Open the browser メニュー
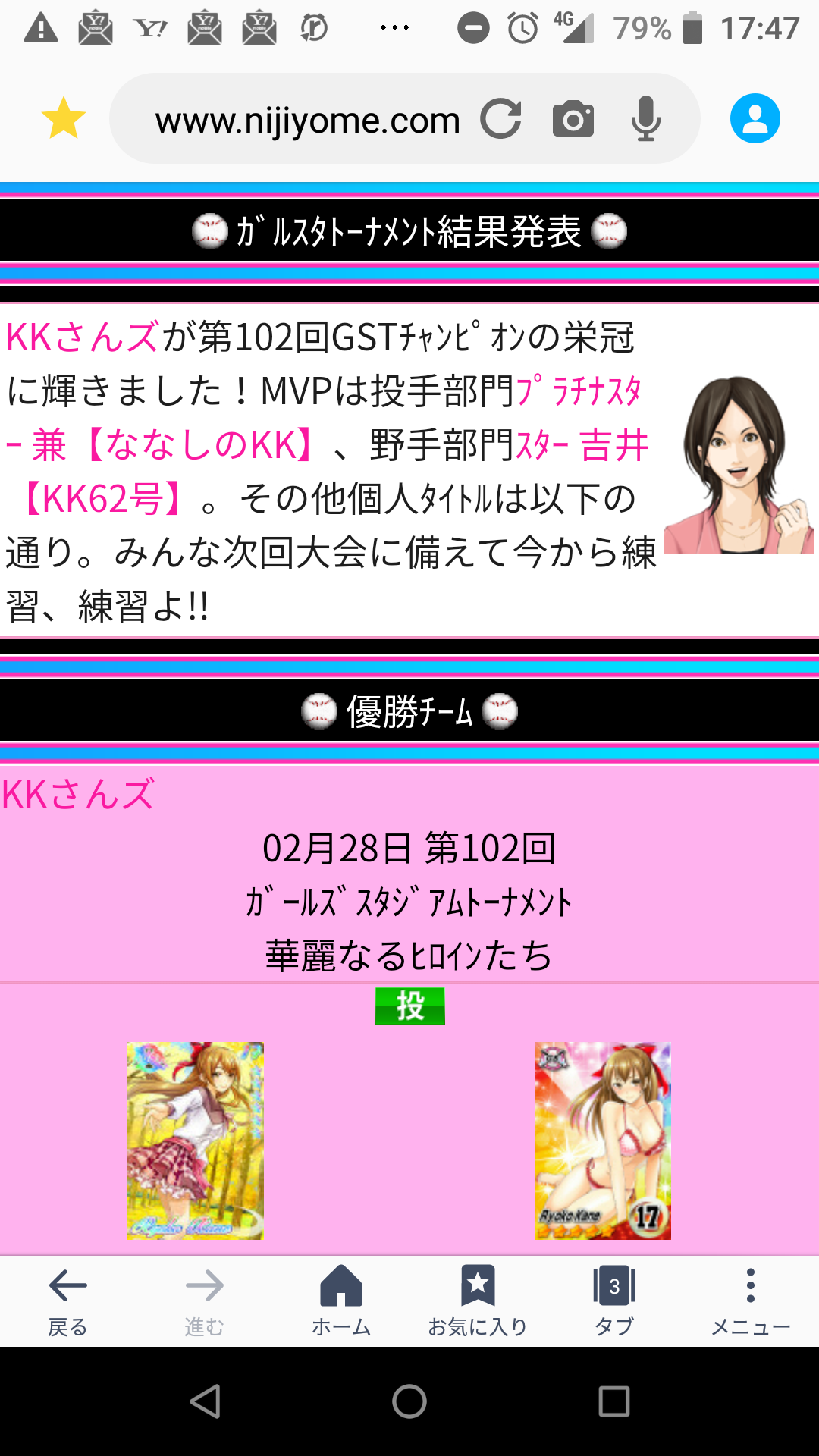 pyautogui.click(x=750, y=1301)
